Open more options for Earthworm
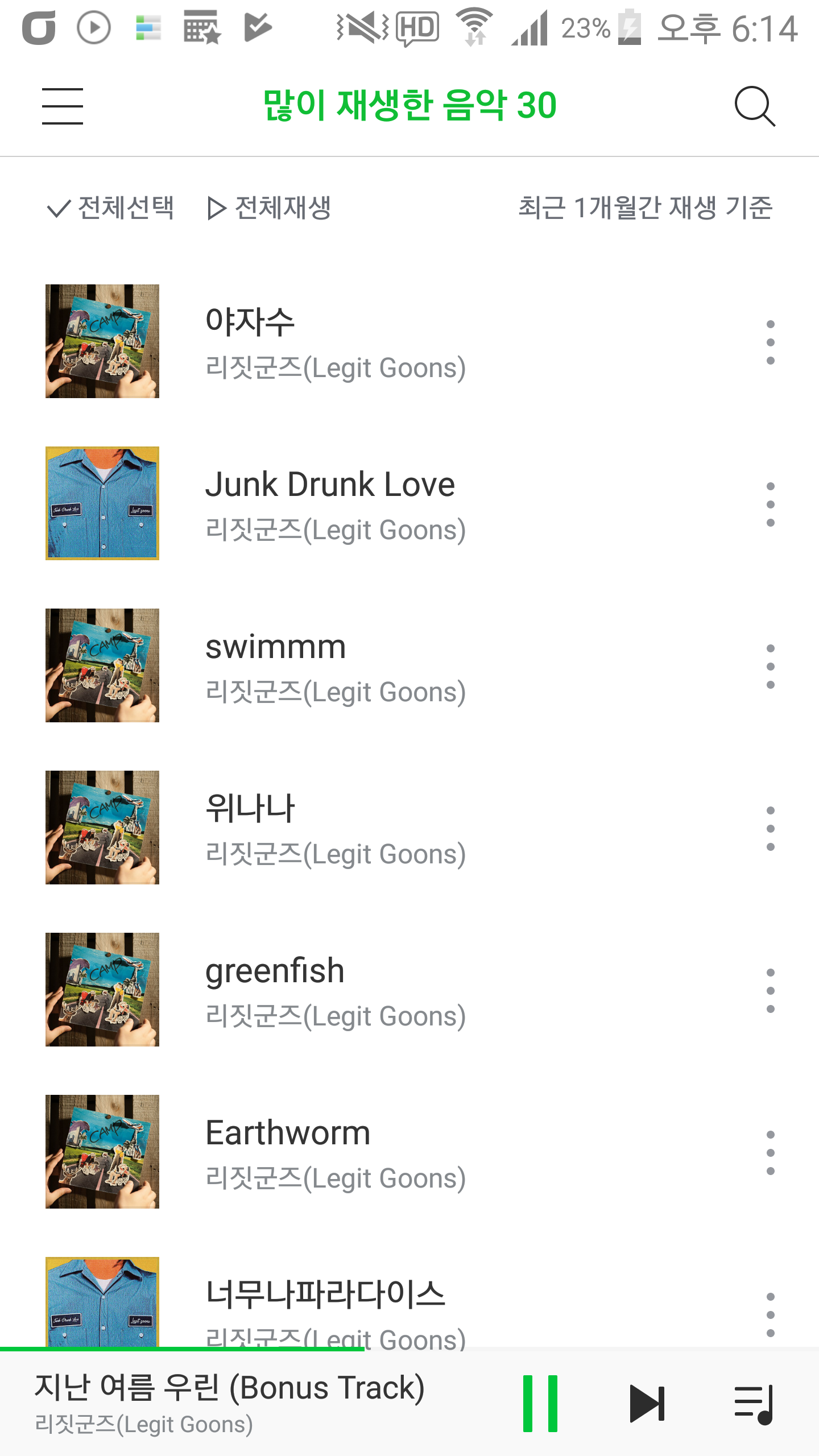 771,1152
